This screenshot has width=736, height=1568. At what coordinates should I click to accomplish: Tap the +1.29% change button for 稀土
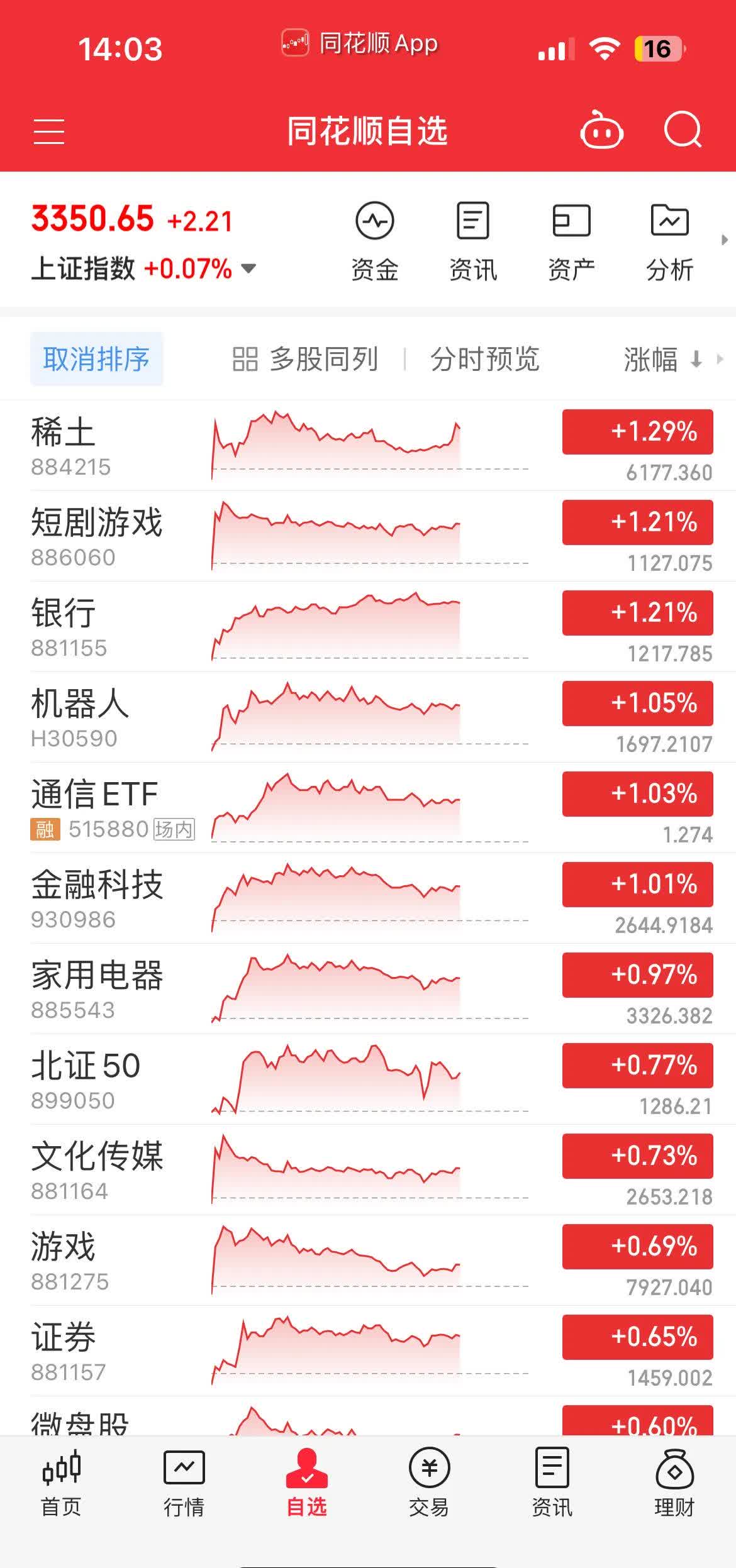(x=637, y=431)
